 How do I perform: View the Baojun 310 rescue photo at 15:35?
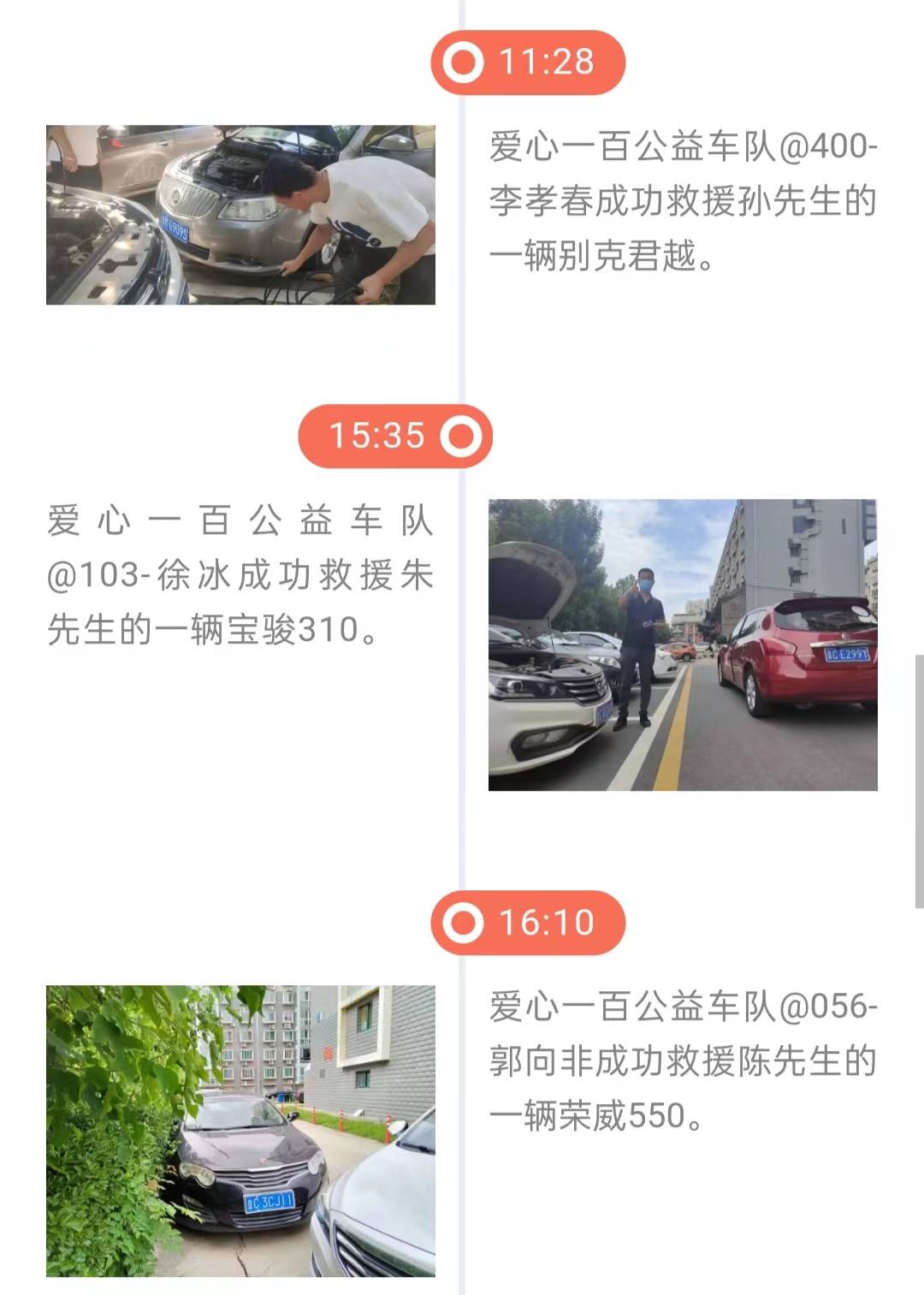pos(683,645)
